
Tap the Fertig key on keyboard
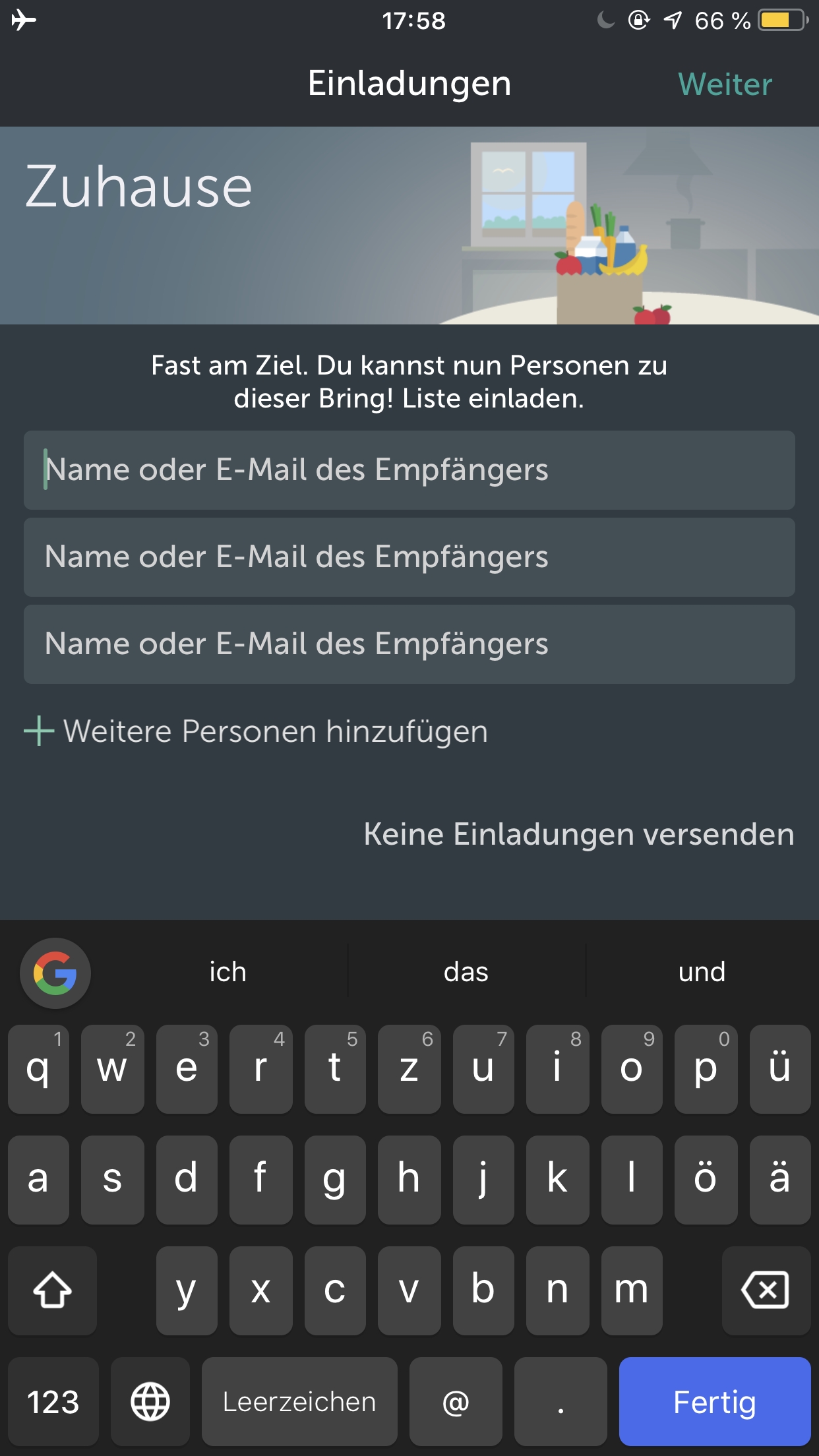714,1401
